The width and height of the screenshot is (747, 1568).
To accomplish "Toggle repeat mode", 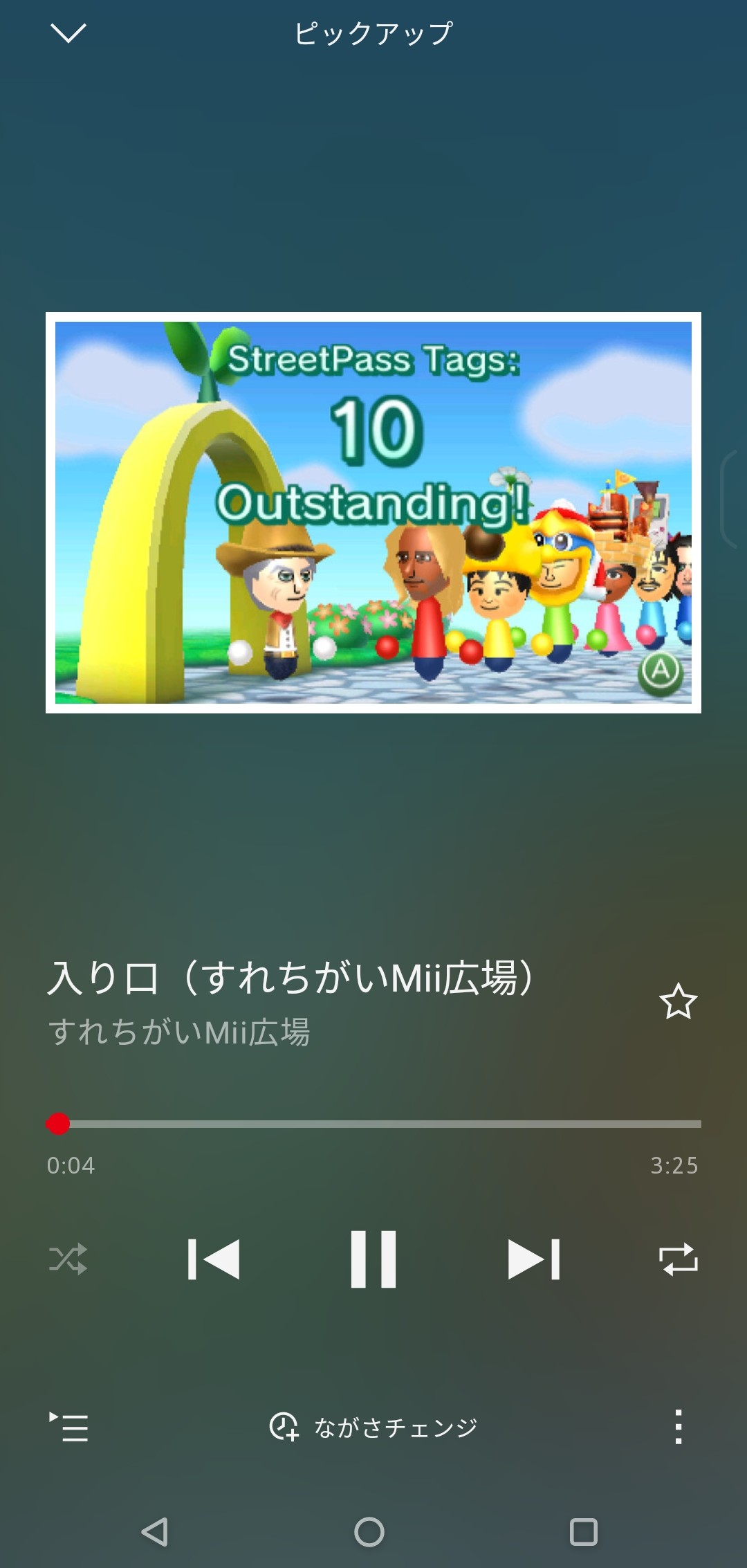I will 678,1259.
